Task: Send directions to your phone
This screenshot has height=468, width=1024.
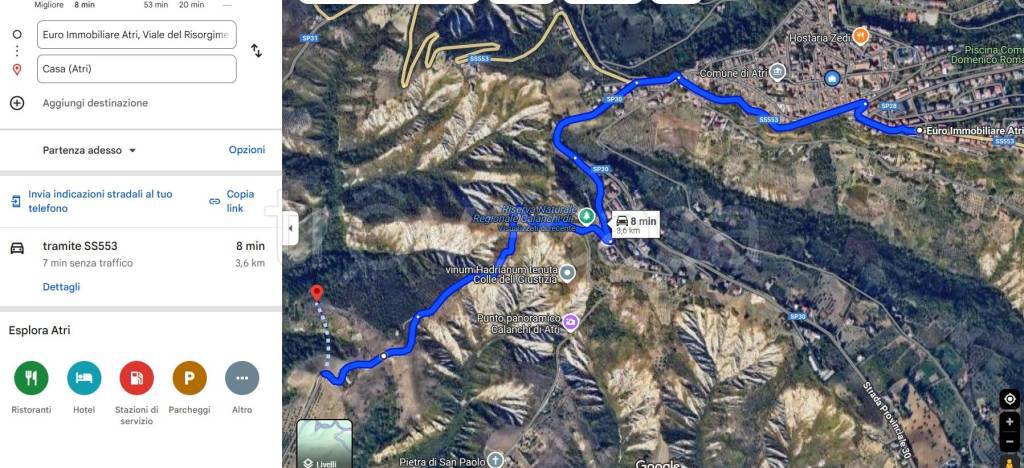Action: pos(100,201)
